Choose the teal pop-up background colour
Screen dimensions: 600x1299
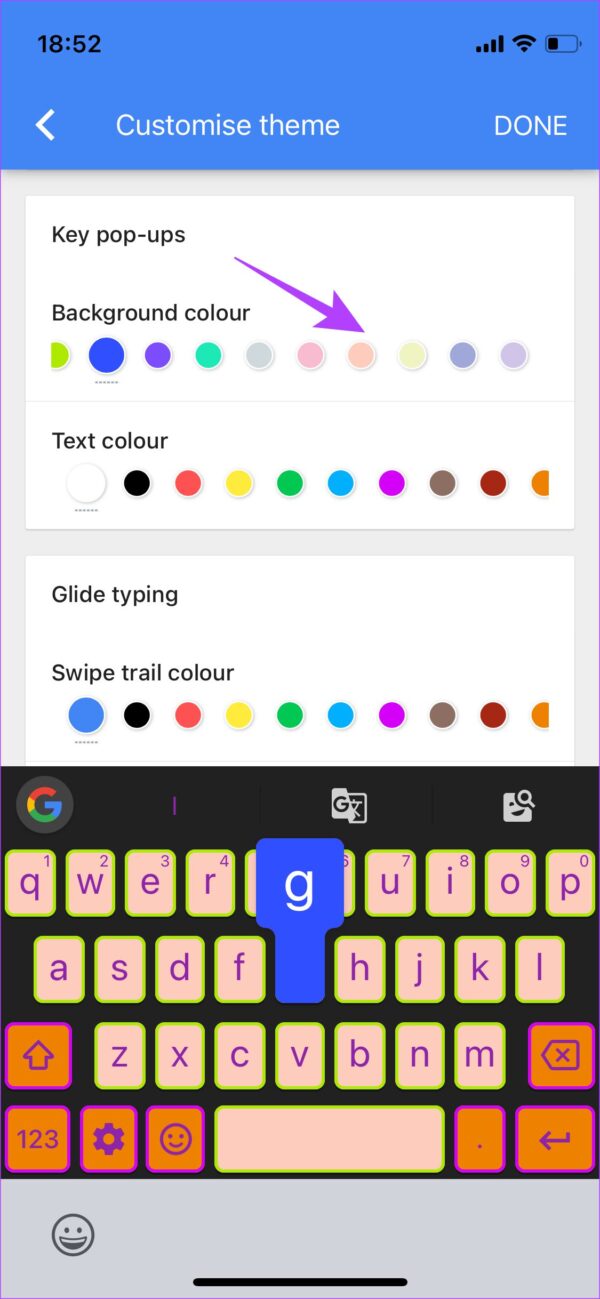(208, 355)
